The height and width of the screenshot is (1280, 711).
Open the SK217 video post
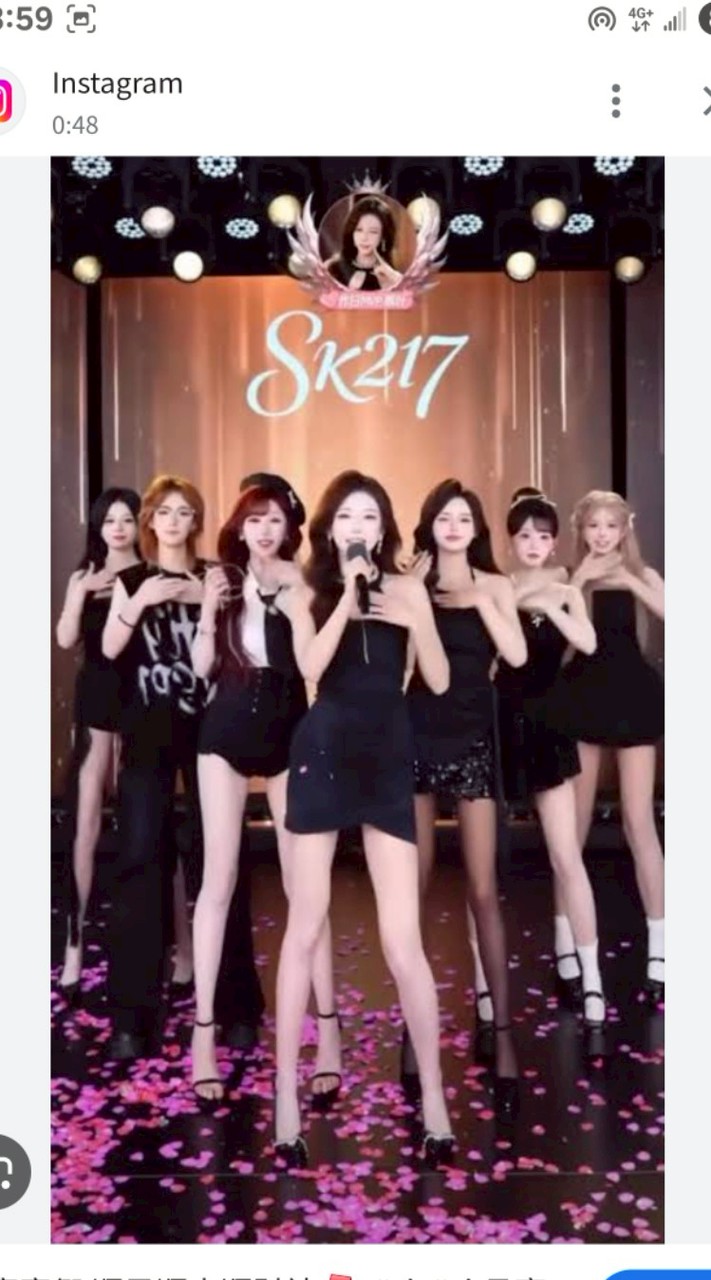tap(357, 698)
